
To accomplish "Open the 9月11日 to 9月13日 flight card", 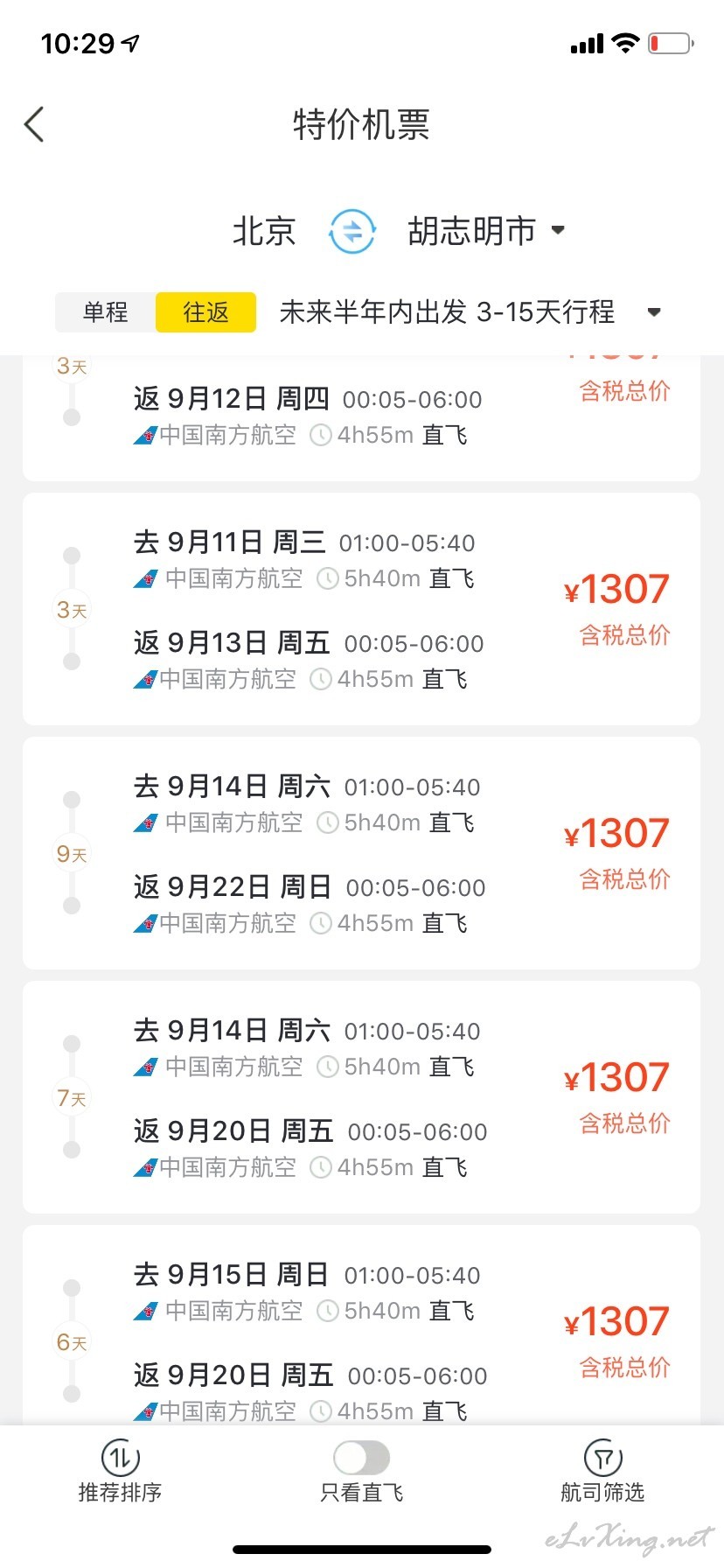I will (x=361, y=609).
